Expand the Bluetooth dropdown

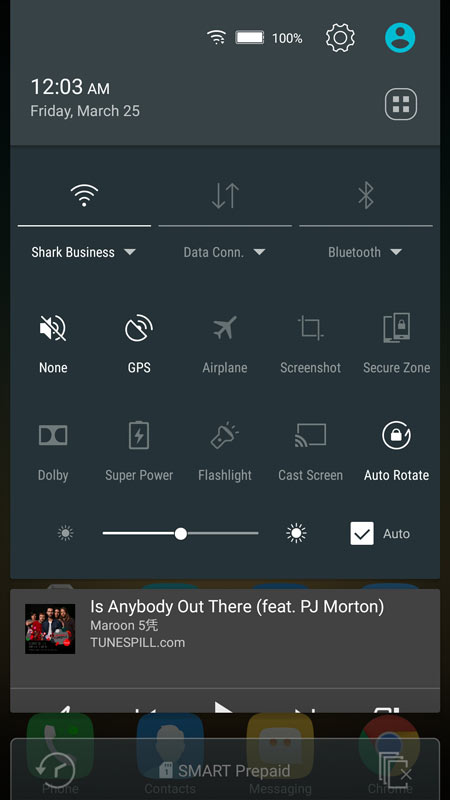click(365, 252)
